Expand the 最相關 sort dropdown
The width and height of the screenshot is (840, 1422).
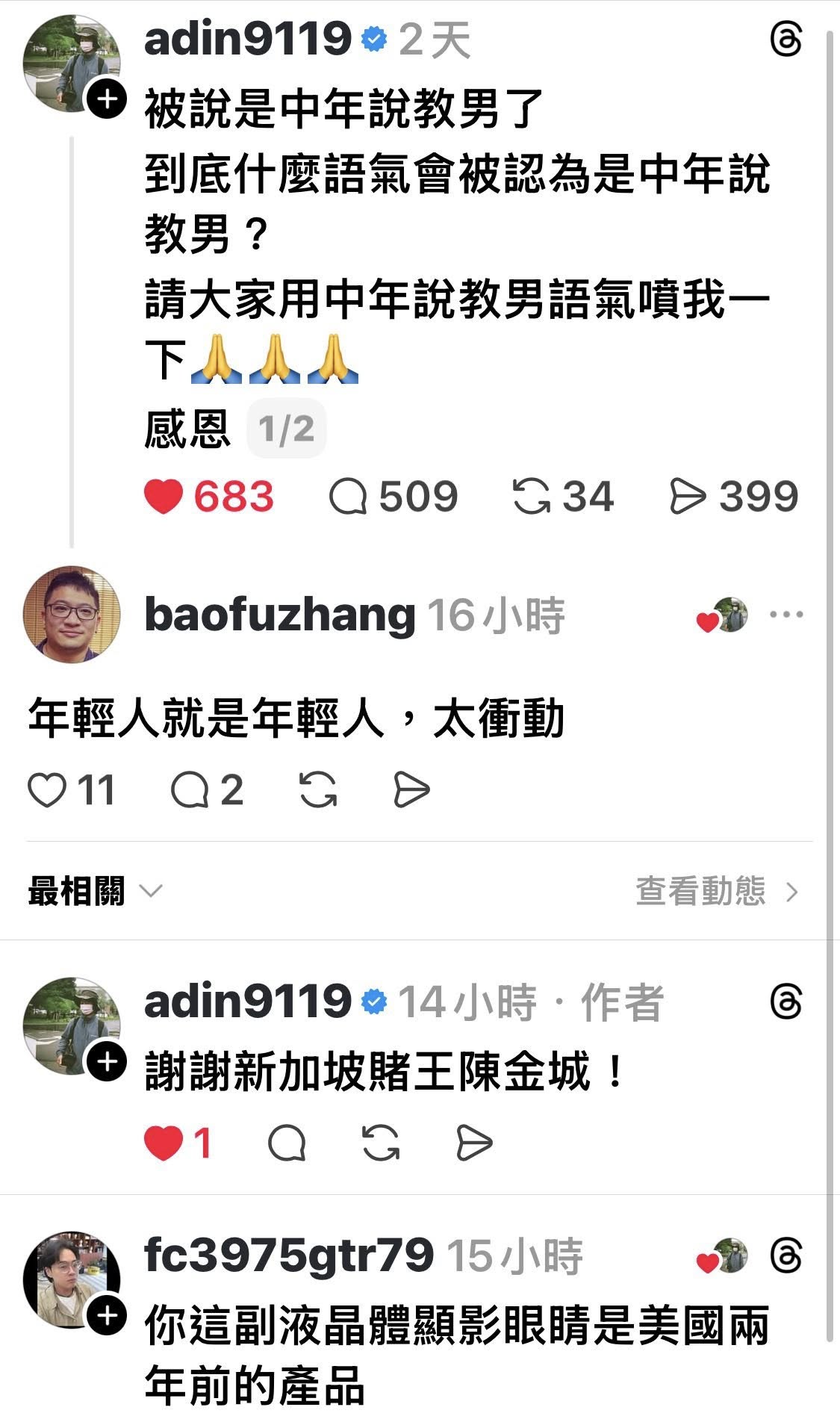coord(95,891)
